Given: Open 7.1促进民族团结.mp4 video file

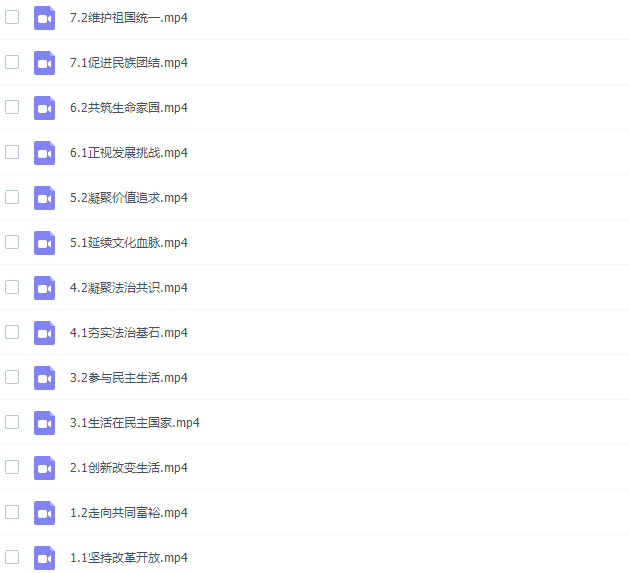Looking at the screenshot, I should click(129, 63).
